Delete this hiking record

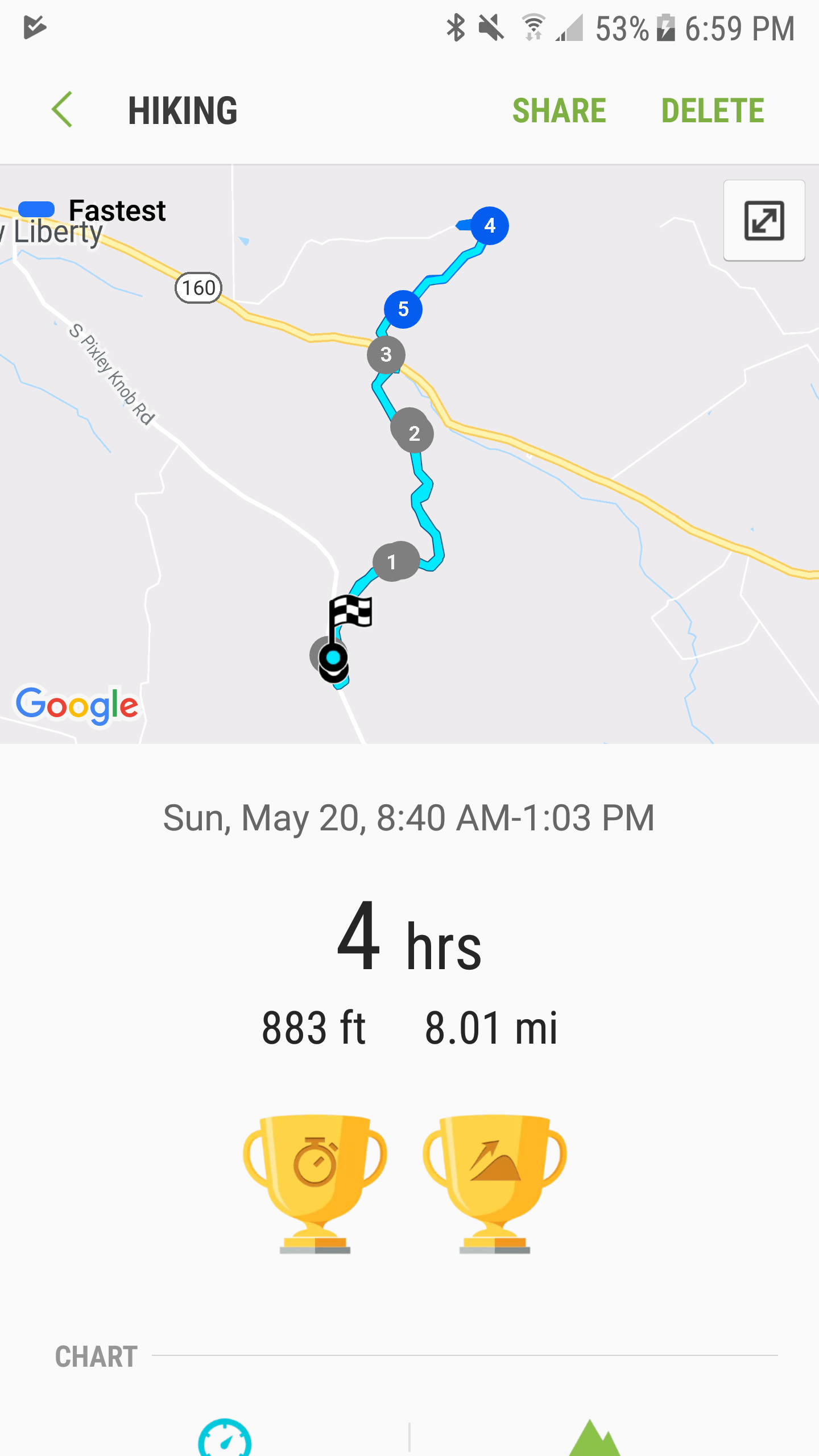713,109
